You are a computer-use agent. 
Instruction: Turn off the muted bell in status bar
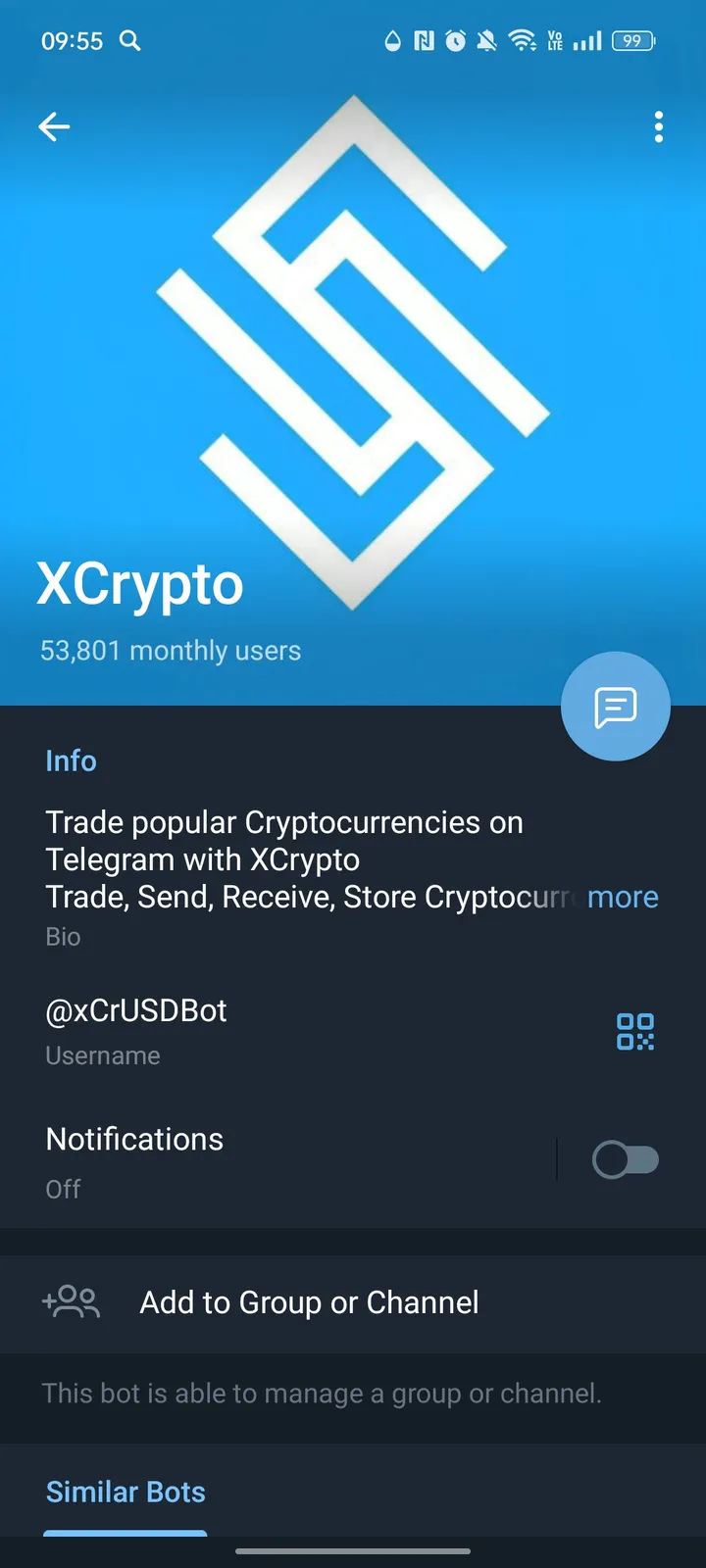[486, 41]
